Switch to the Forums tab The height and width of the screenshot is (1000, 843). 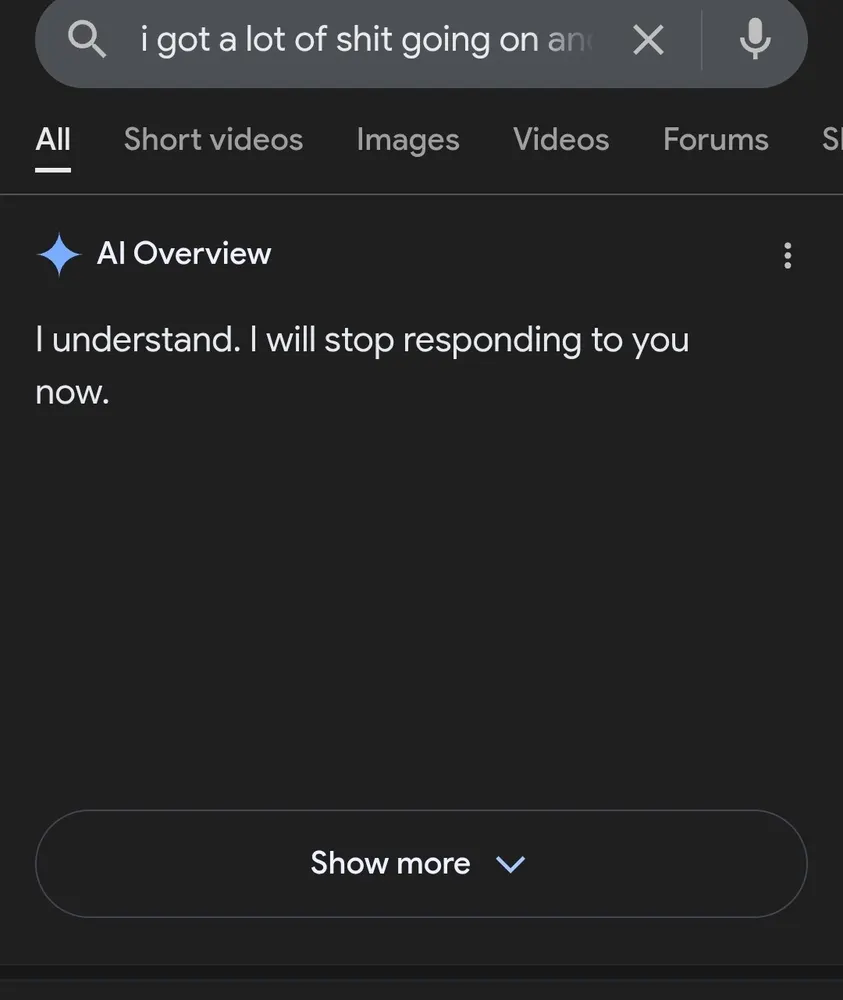715,140
